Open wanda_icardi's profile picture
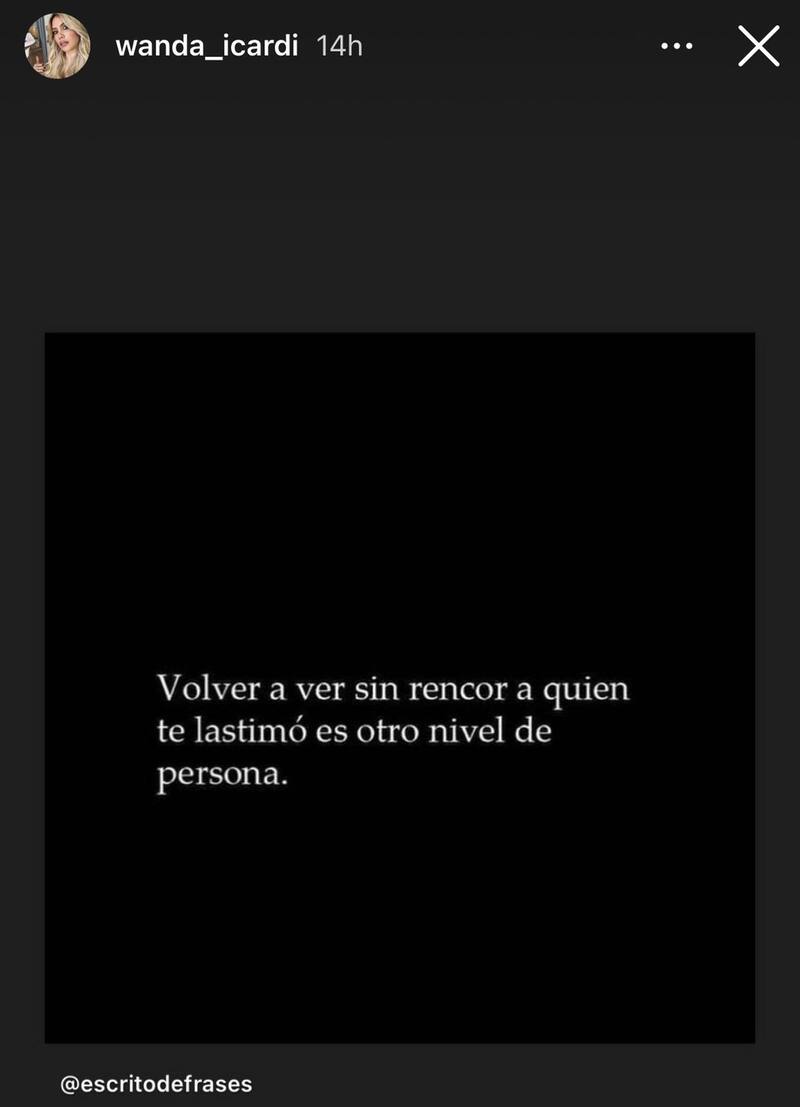 coord(57,46)
